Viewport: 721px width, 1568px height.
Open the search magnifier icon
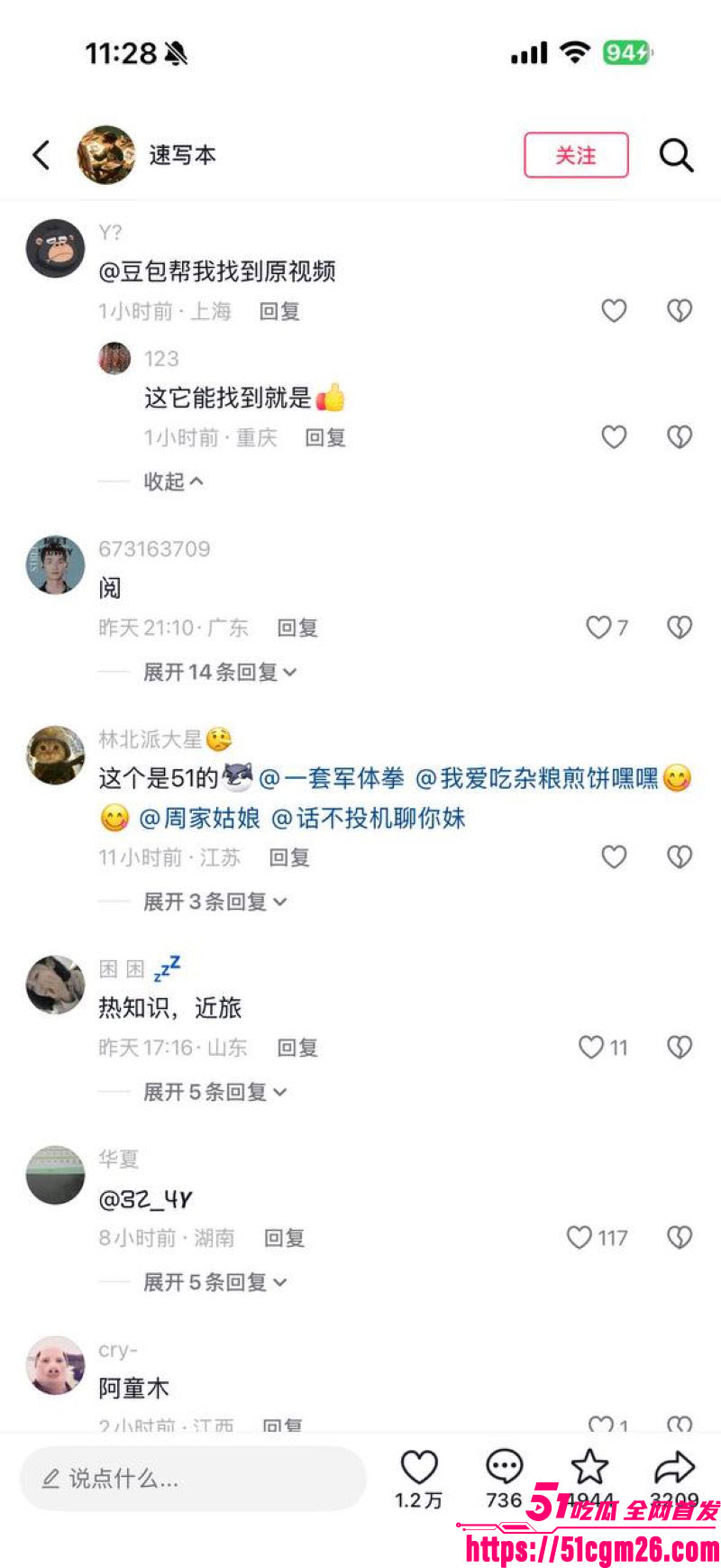[676, 155]
